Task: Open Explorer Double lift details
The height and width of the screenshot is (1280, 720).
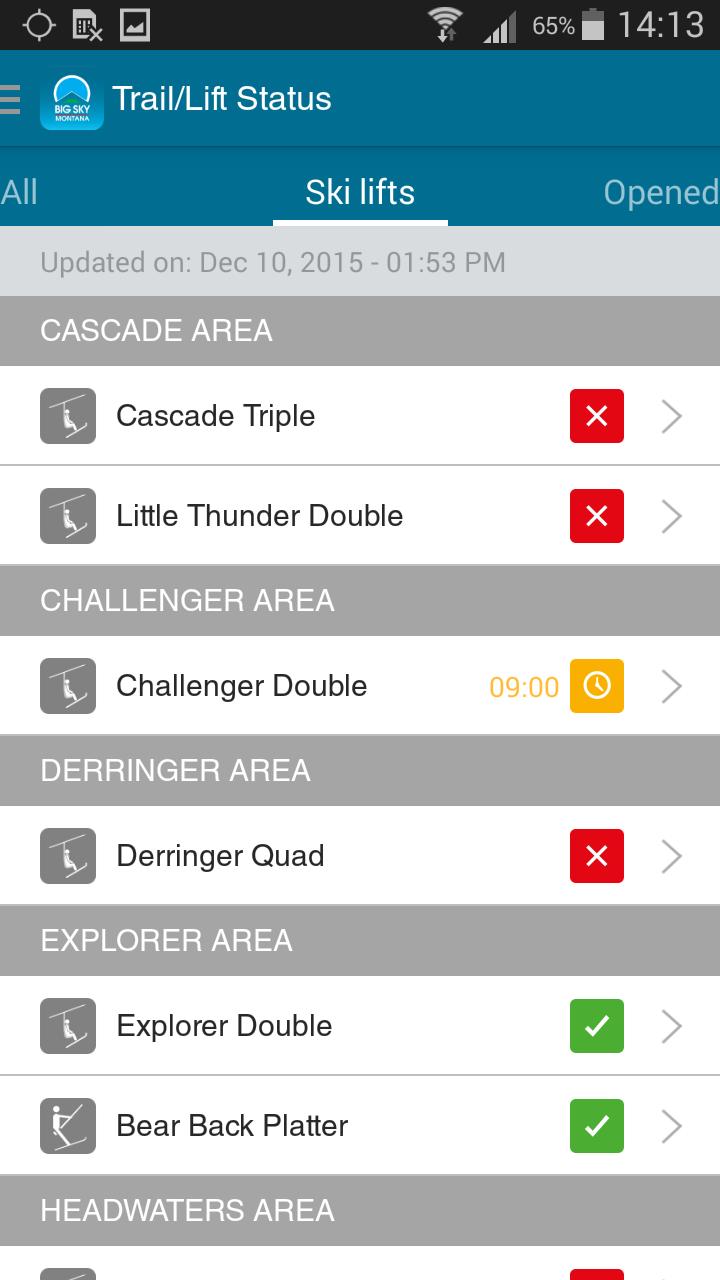Action: coord(360,1026)
